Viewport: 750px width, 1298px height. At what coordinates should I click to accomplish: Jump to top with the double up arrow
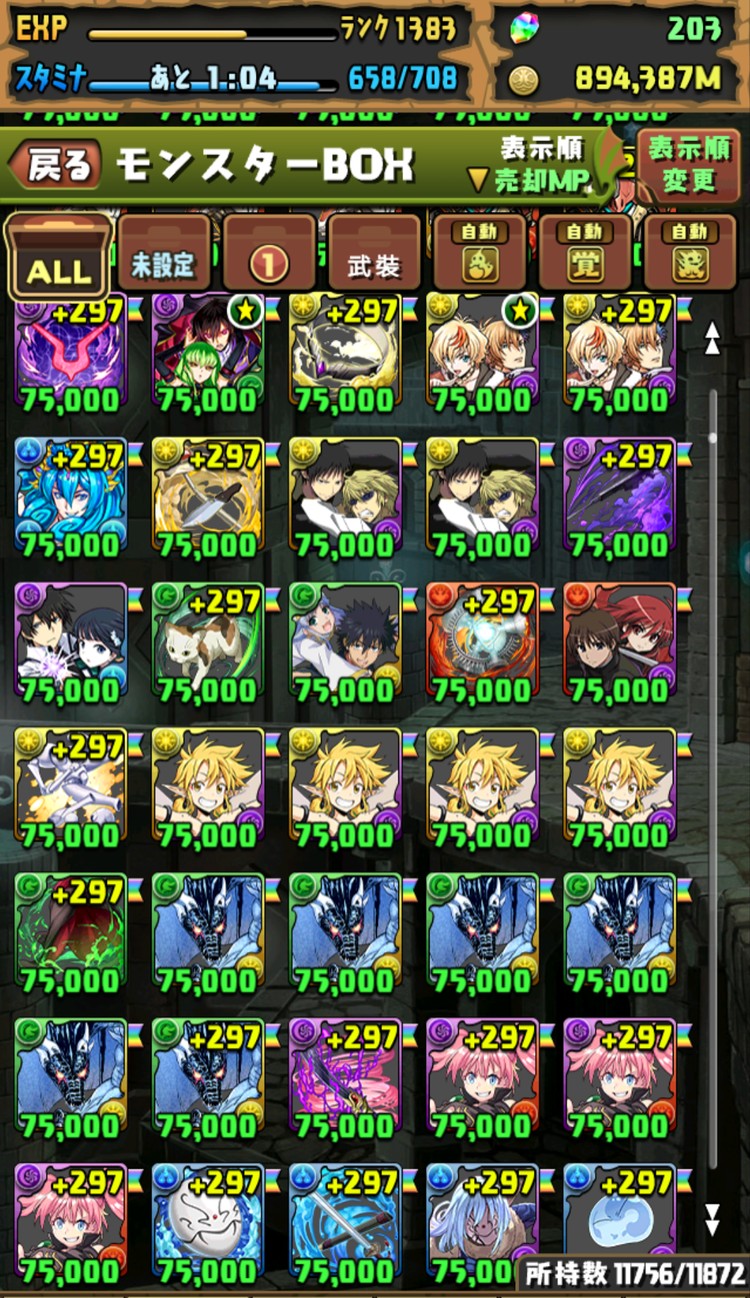(713, 338)
